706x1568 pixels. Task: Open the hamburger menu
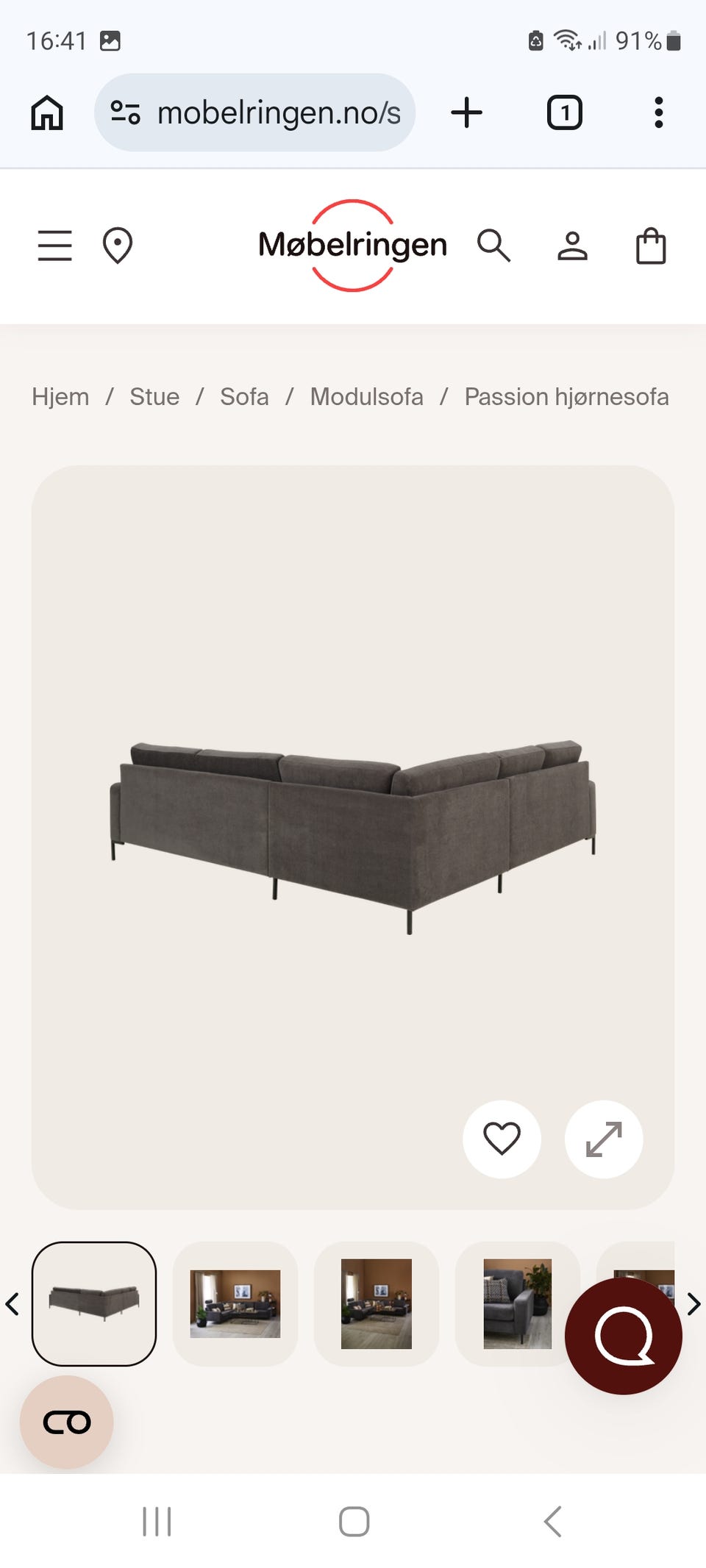(x=55, y=246)
